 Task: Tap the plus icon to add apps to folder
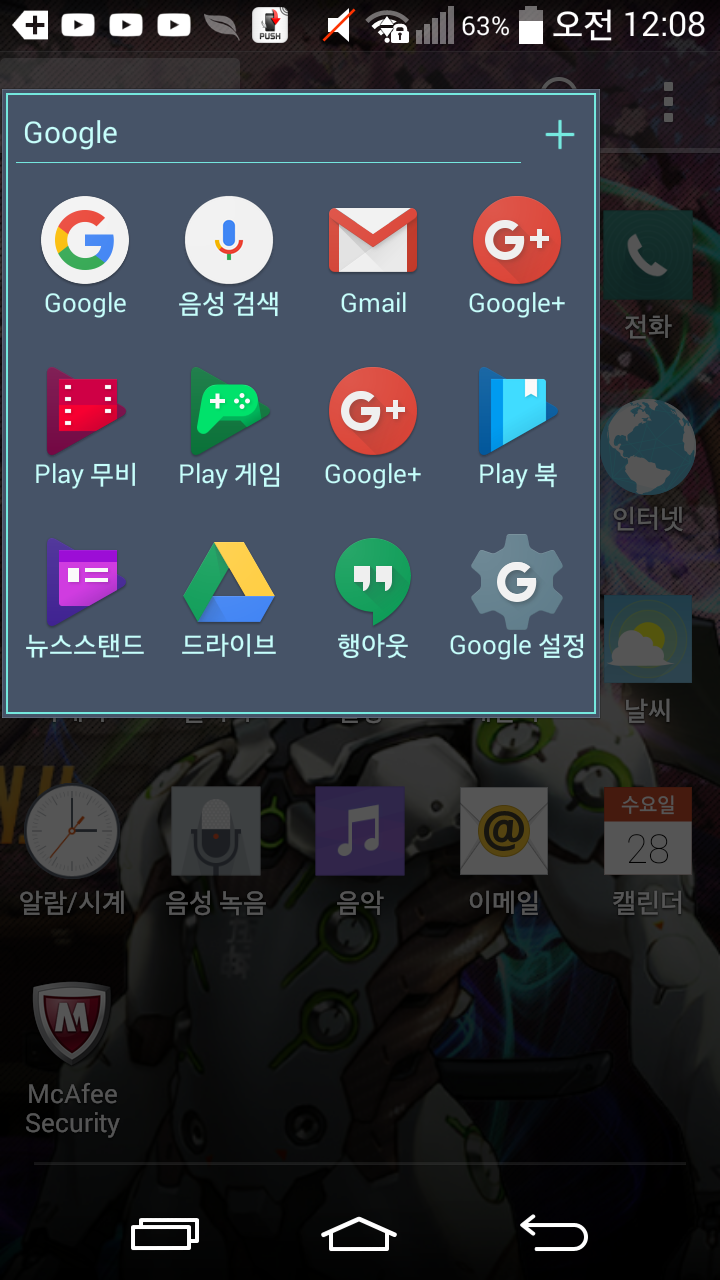(559, 135)
